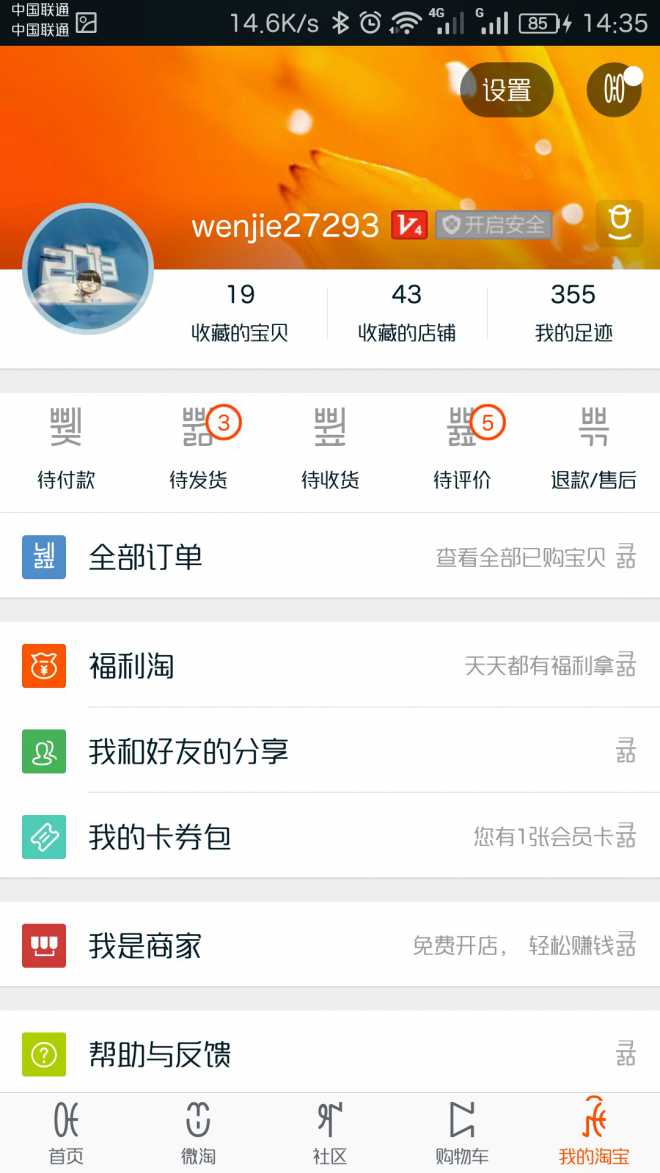Open 全部订单 all orders row
Image resolution: width=660 pixels, height=1173 pixels.
click(x=330, y=557)
